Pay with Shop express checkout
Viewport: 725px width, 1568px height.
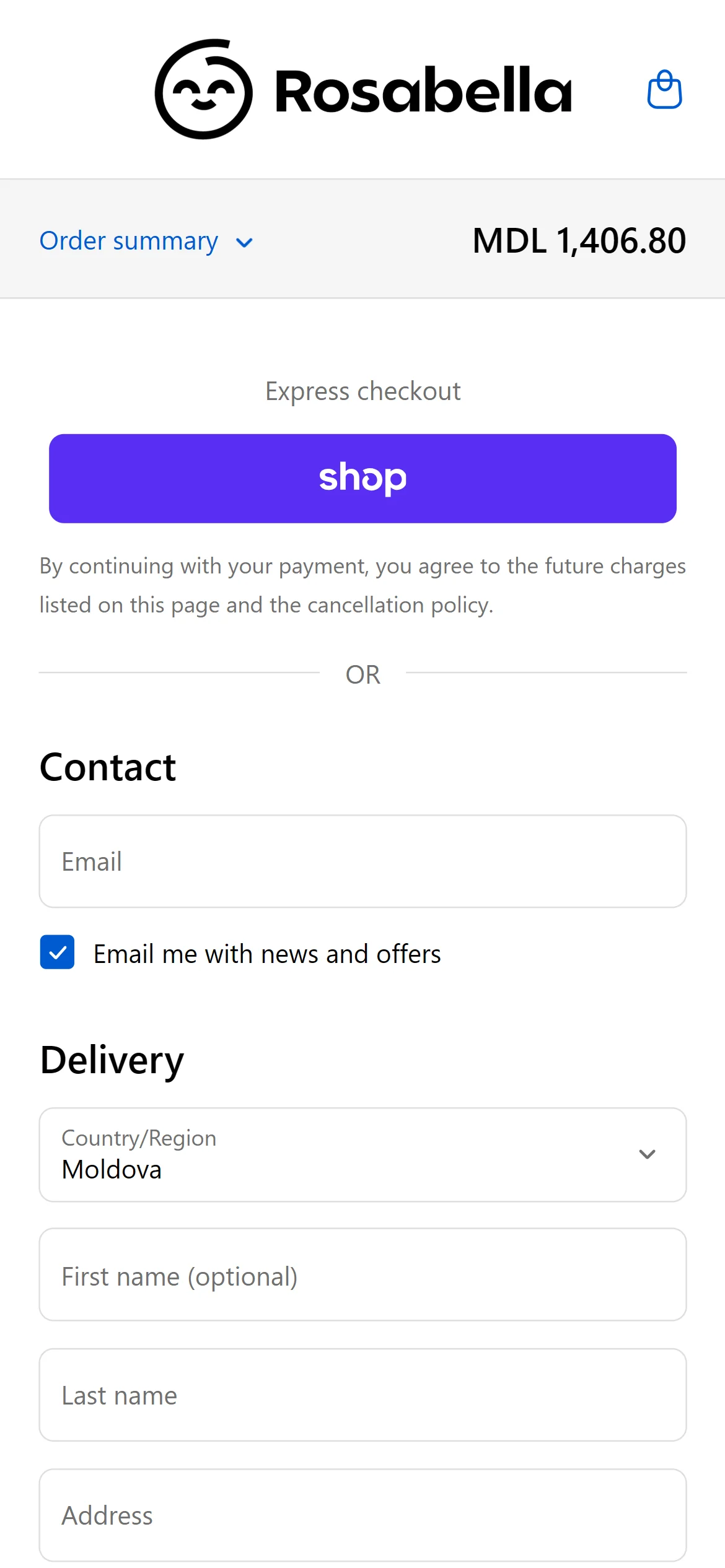[362, 478]
